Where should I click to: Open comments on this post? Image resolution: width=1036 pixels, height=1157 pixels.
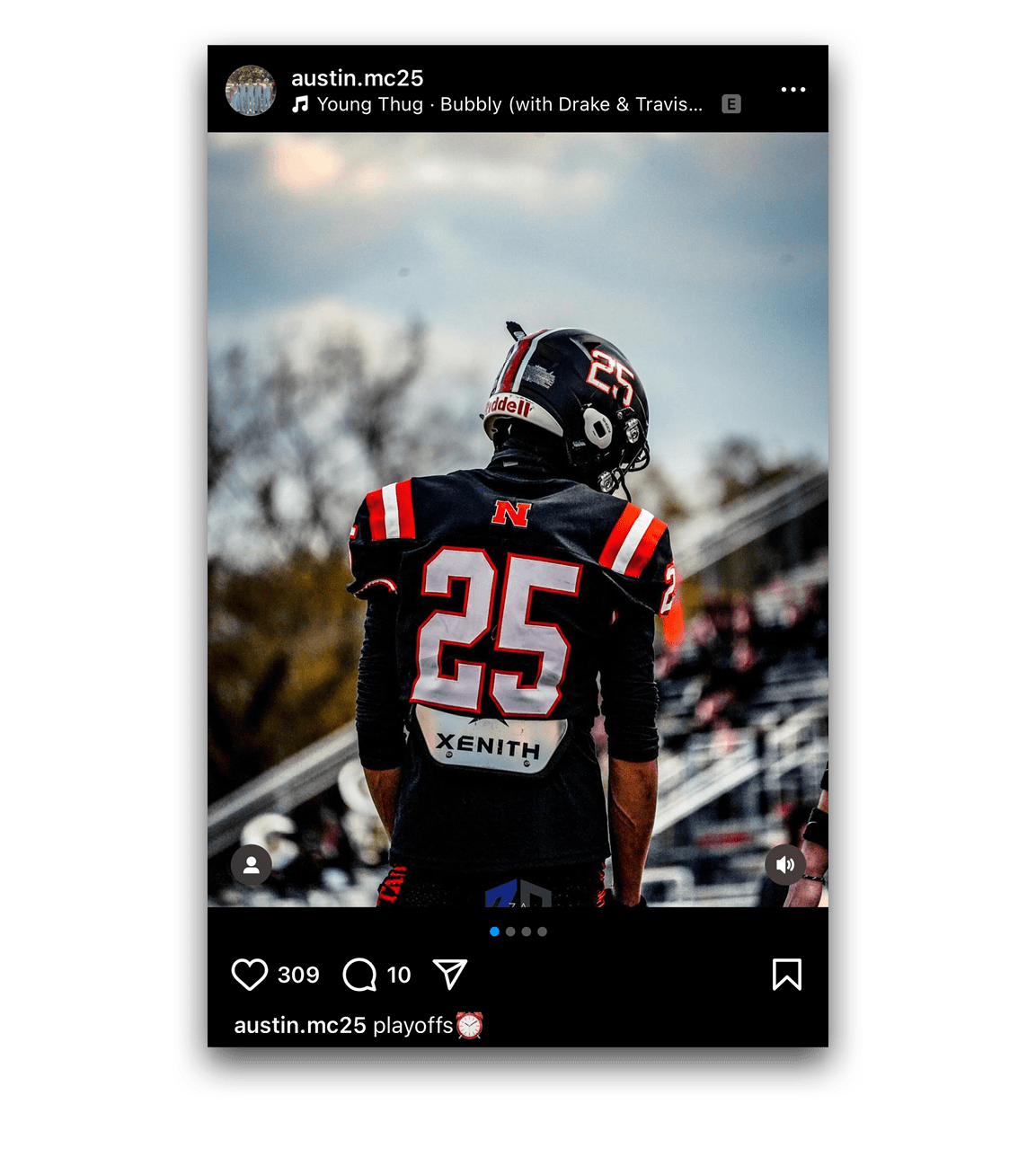359,975
